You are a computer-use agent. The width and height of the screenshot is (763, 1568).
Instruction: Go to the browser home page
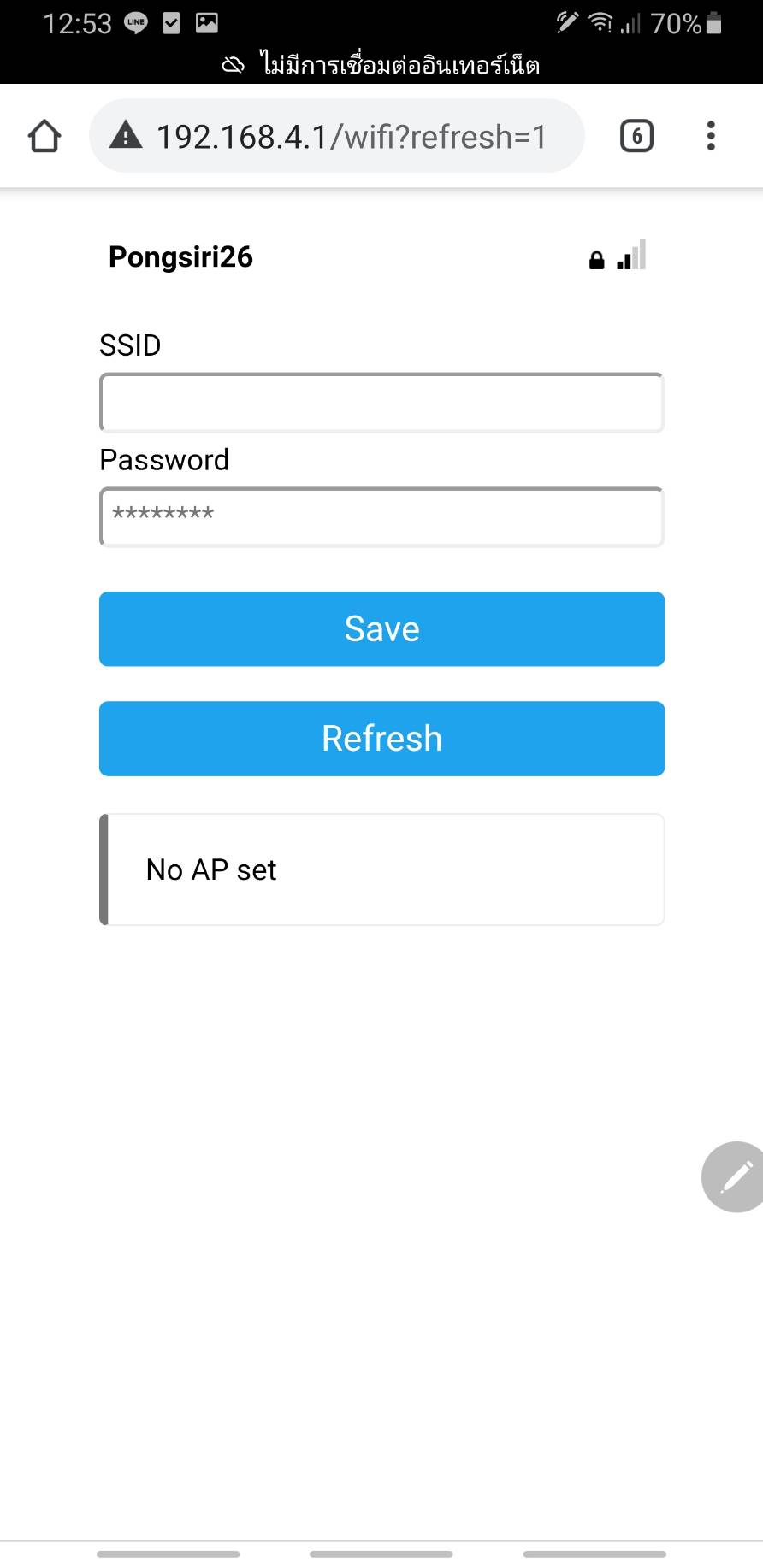(44, 136)
